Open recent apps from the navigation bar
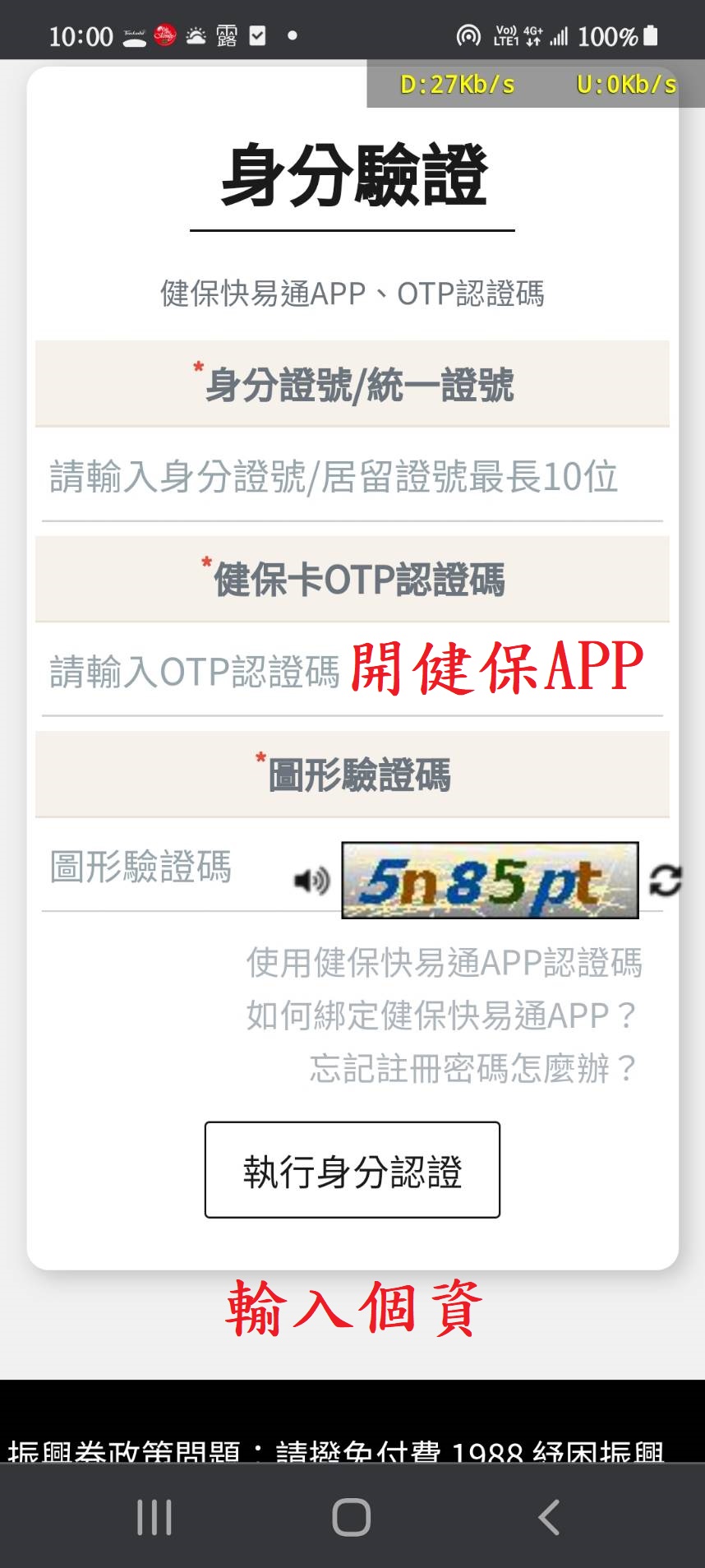705x1568 pixels. (154, 1517)
